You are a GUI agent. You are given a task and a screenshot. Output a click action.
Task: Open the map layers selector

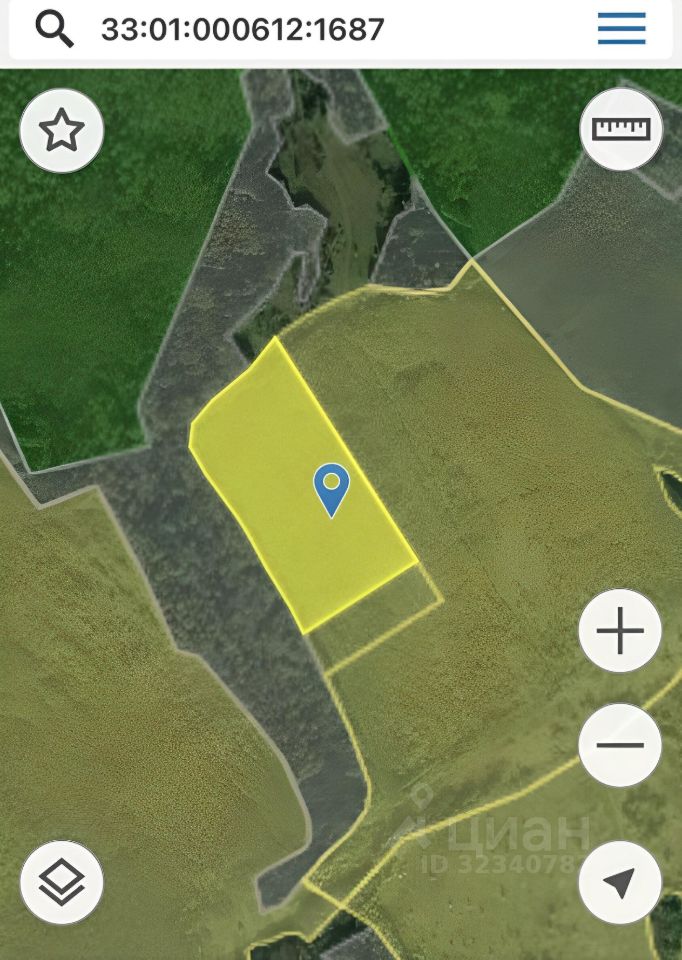point(62,882)
